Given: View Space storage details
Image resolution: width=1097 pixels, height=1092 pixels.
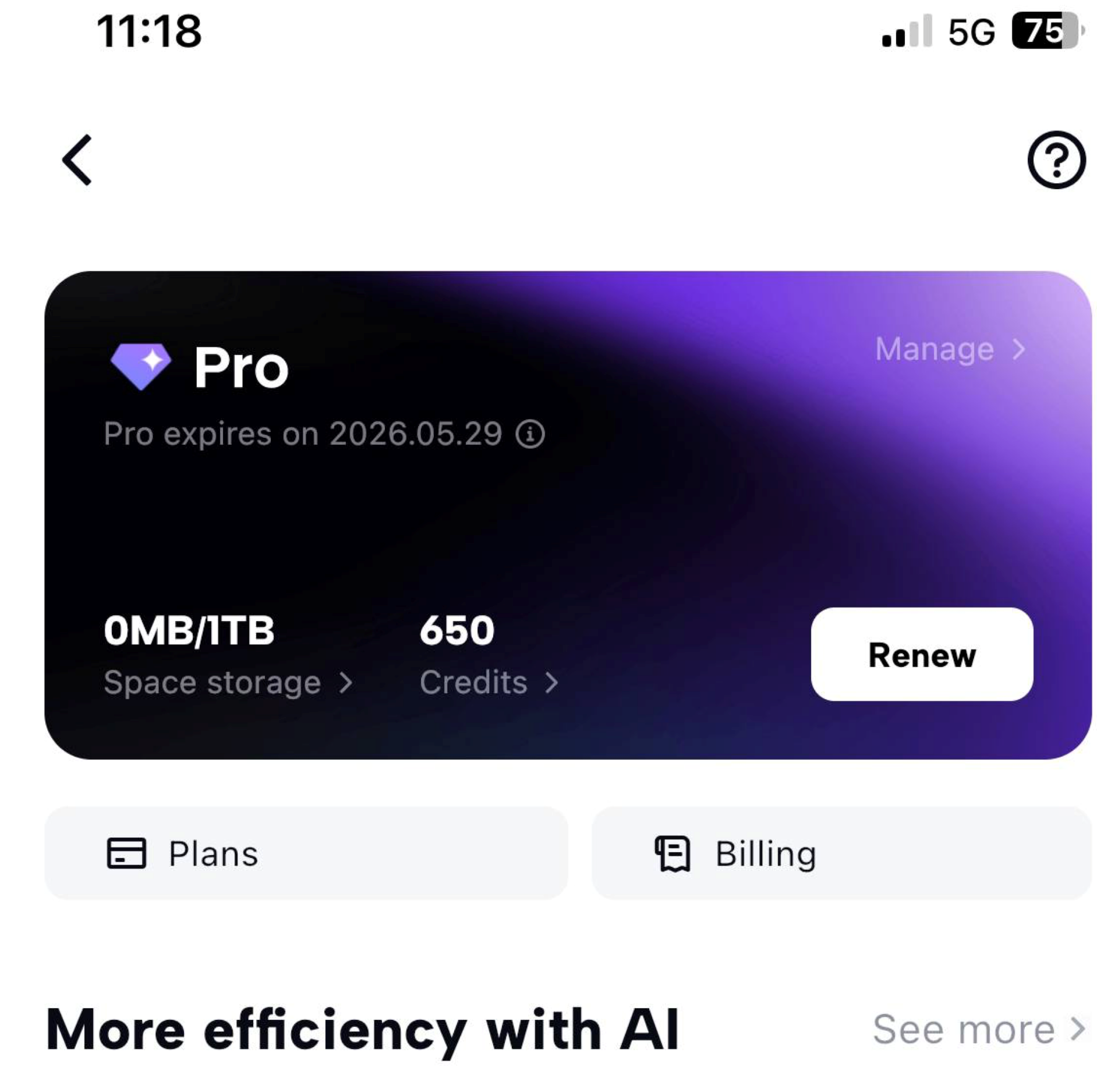Looking at the screenshot, I should pyautogui.click(x=228, y=682).
